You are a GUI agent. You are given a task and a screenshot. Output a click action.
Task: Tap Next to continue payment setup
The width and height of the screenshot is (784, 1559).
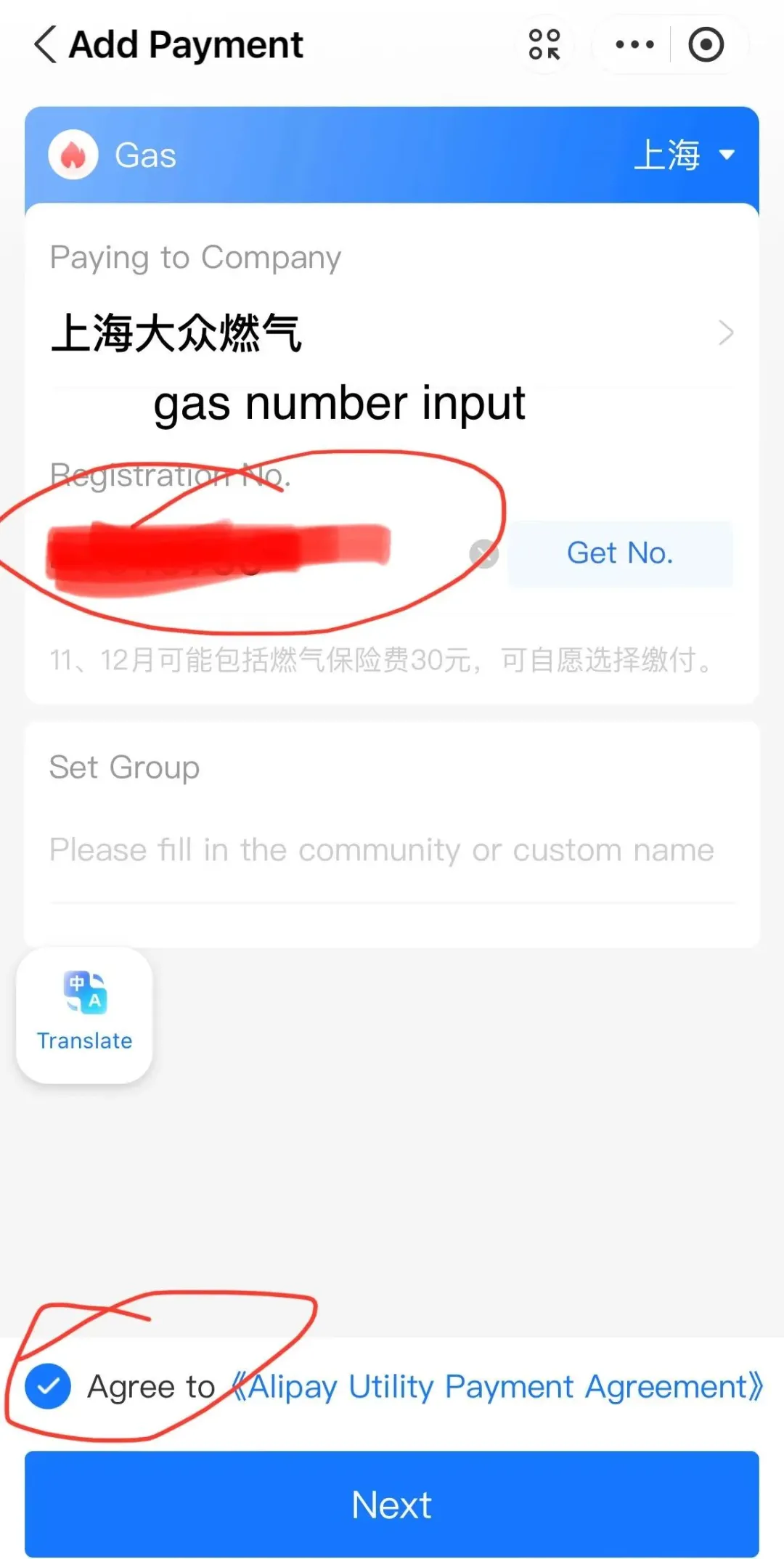tap(392, 1504)
